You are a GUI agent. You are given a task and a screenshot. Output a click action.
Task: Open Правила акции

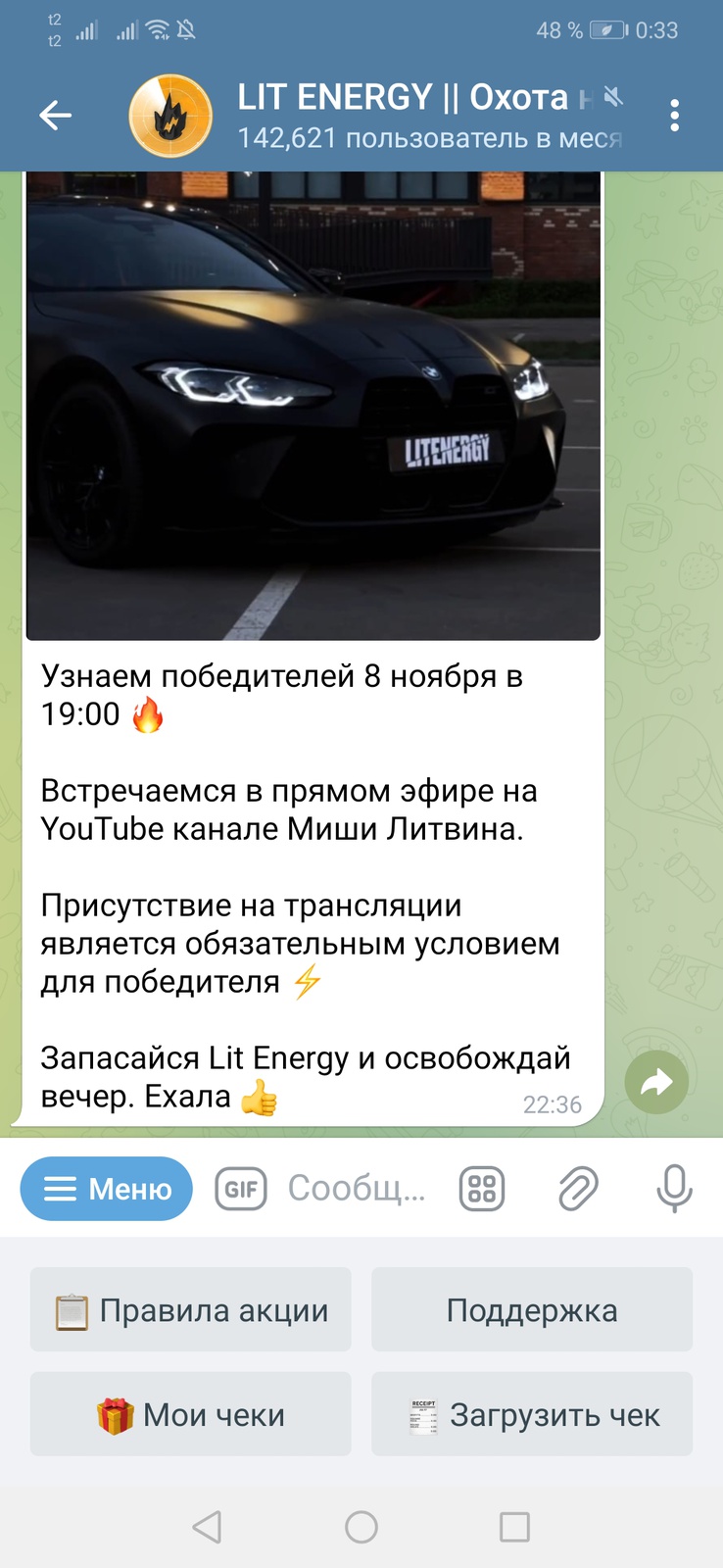[x=191, y=1310]
